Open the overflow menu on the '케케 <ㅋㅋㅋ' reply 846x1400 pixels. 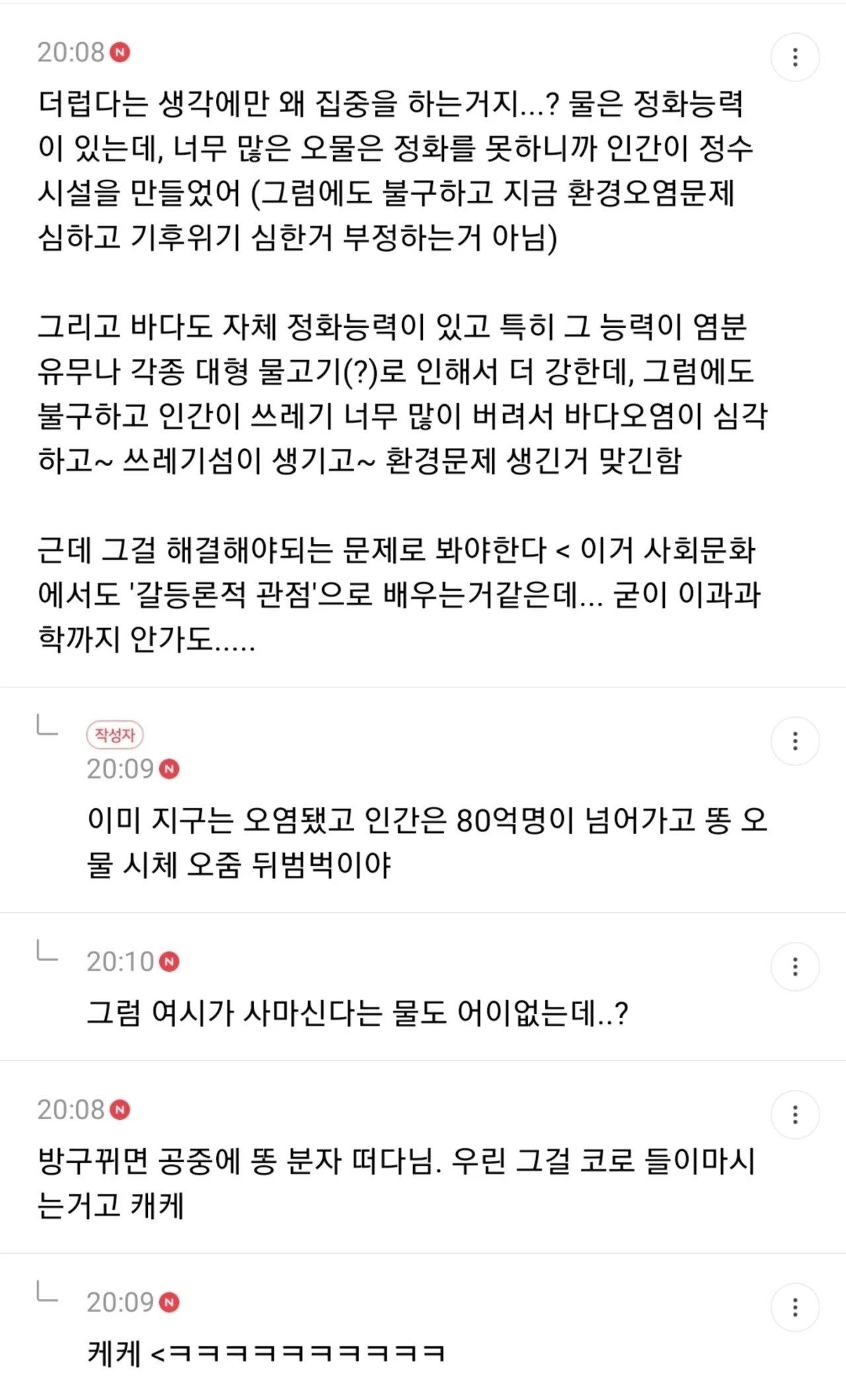[x=795, y=1307]
